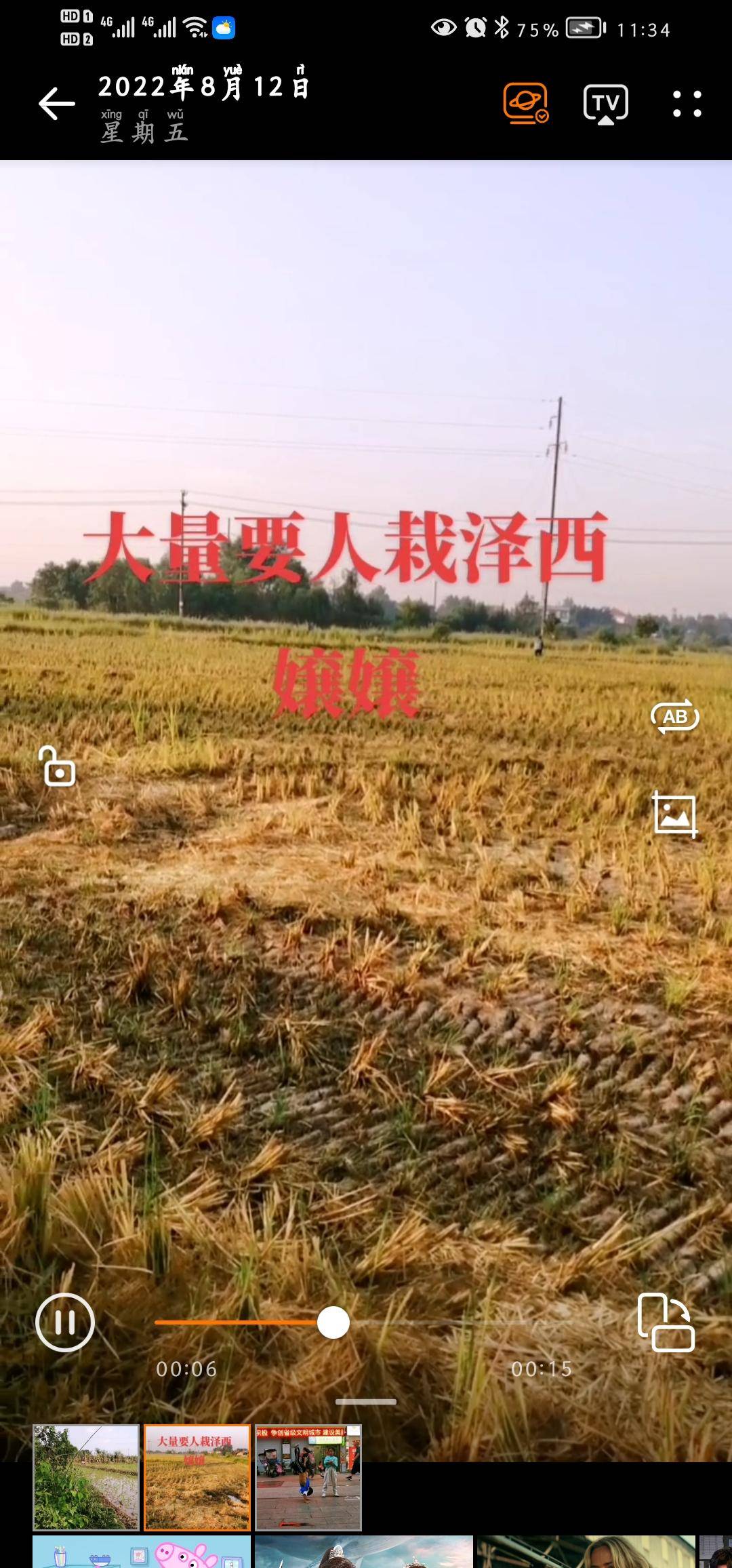This screenshot has width=732, height=1568.
Task: Open the four-dot more options menu
Action: (x=687, y=104)
